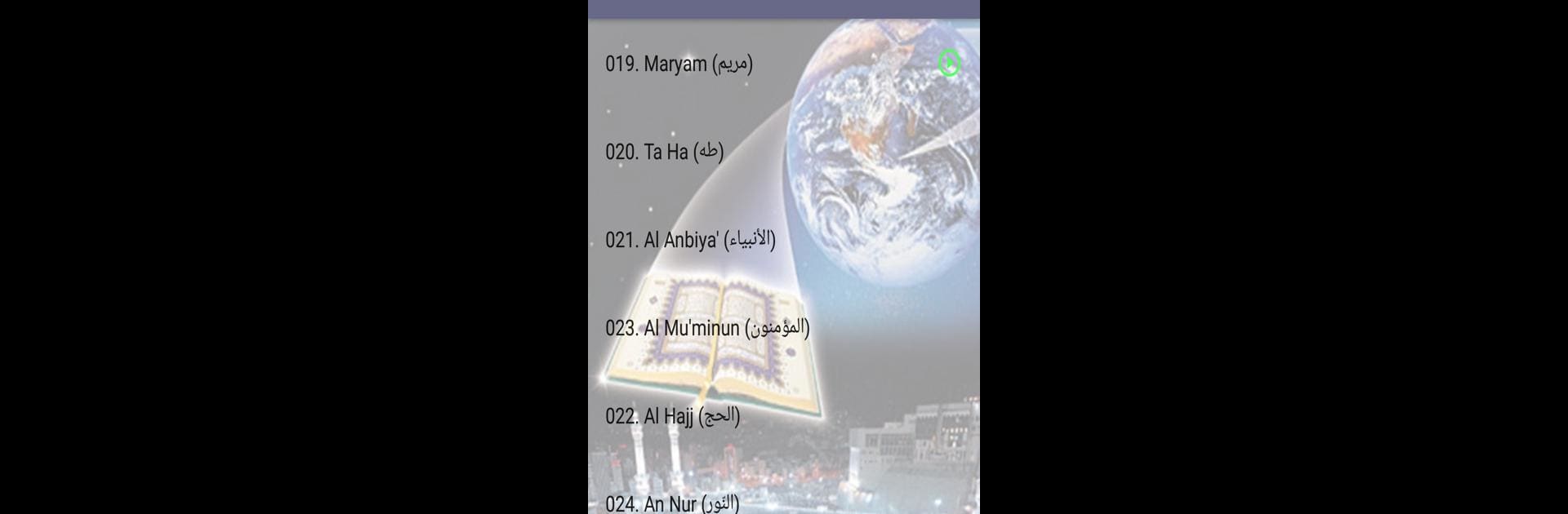Open surah 019. Maryam
The image size is (1568, 514).
(679, 64)
